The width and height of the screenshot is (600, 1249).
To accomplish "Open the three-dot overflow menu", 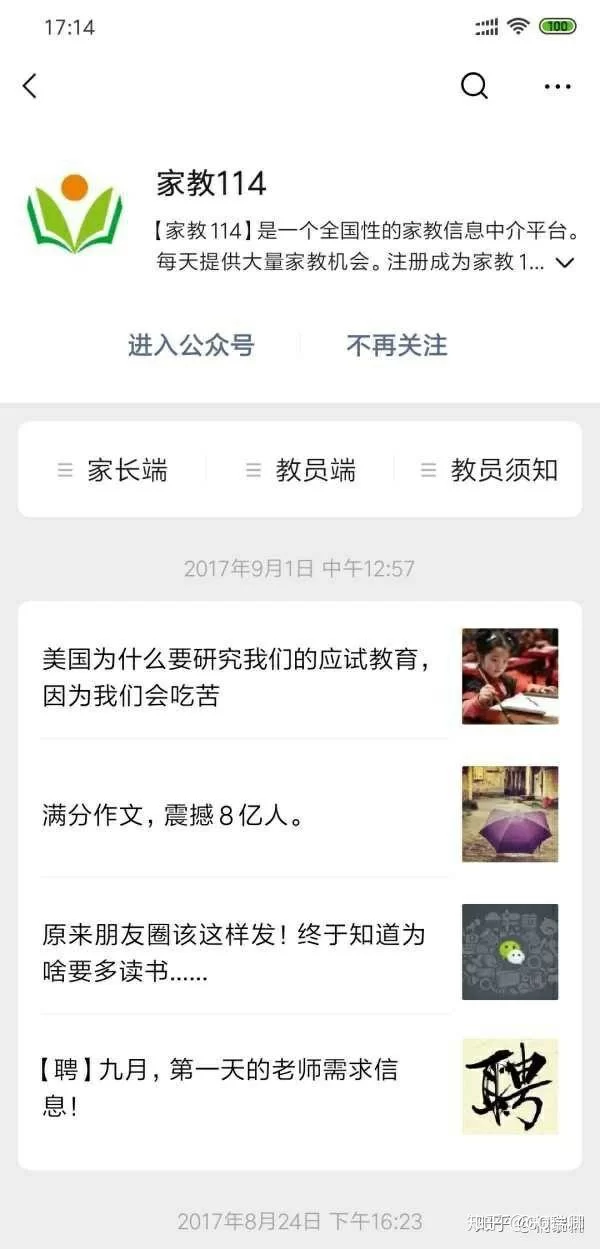I will click(x=557, y=87).
